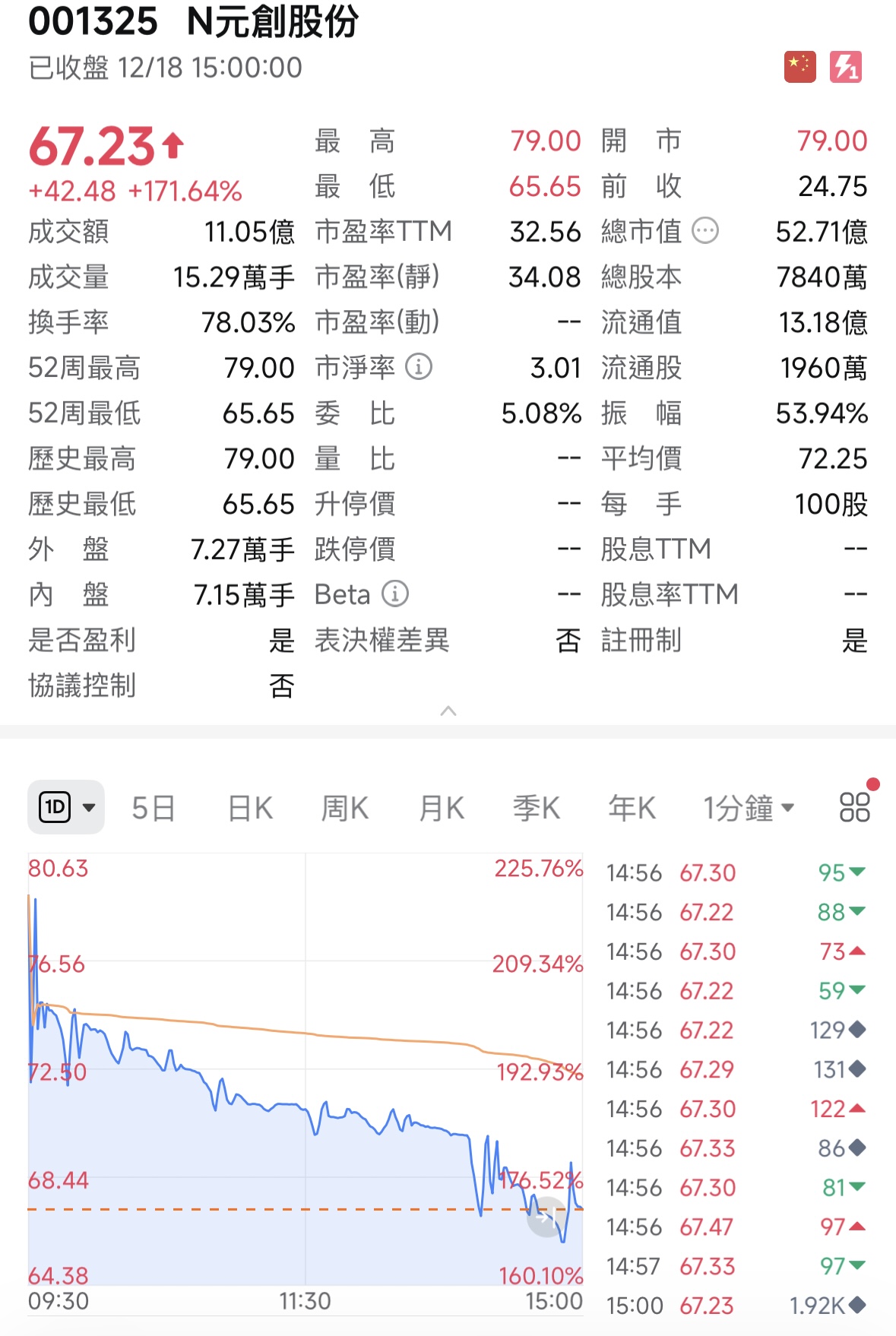Select the 周K chart tab

(344, 808)
